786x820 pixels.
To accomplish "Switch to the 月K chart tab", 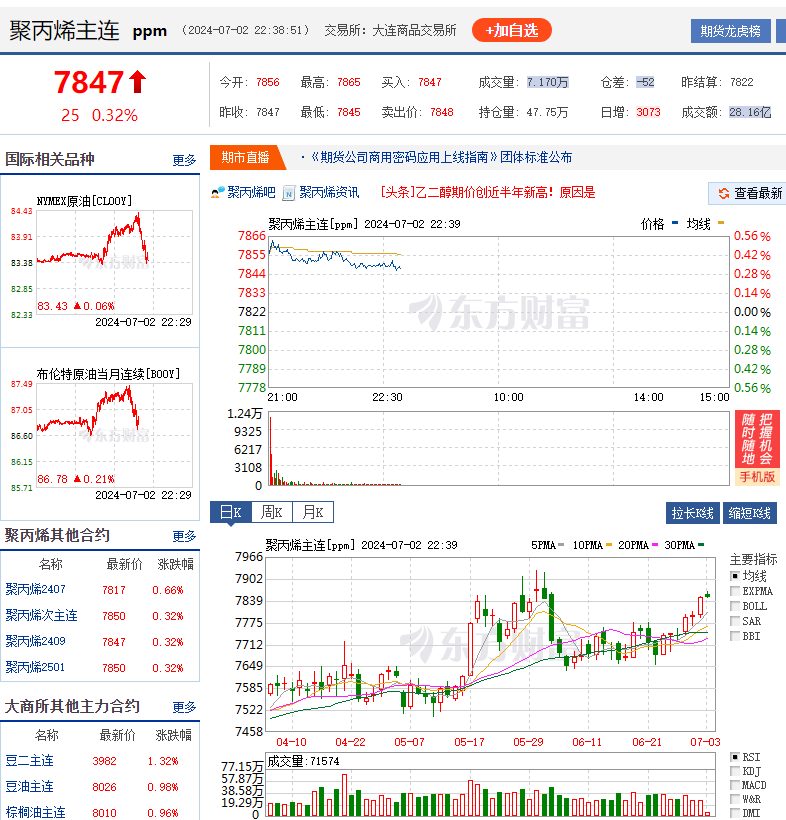I will 313,512.
